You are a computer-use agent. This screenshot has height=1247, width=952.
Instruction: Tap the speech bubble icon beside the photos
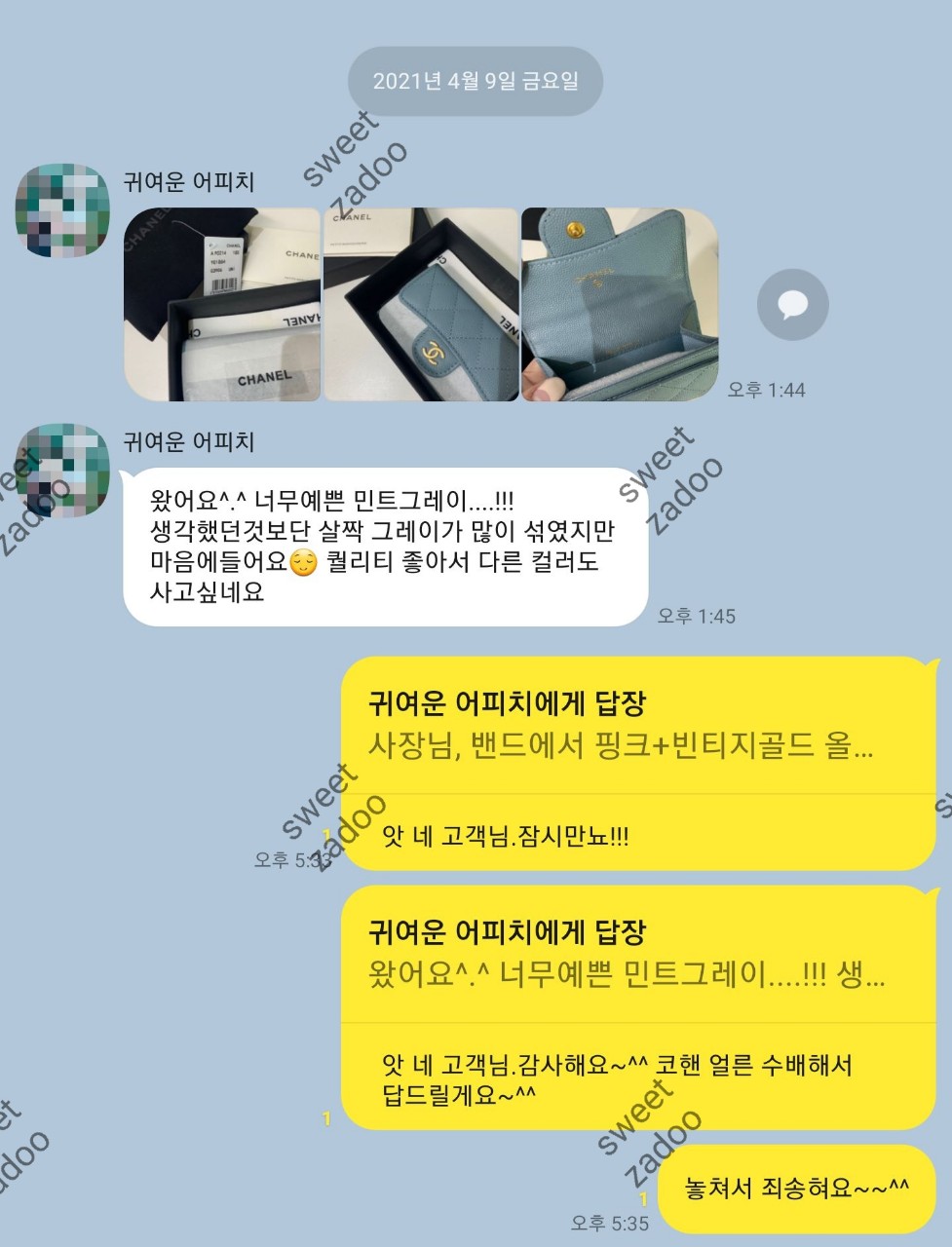(792, 305)
